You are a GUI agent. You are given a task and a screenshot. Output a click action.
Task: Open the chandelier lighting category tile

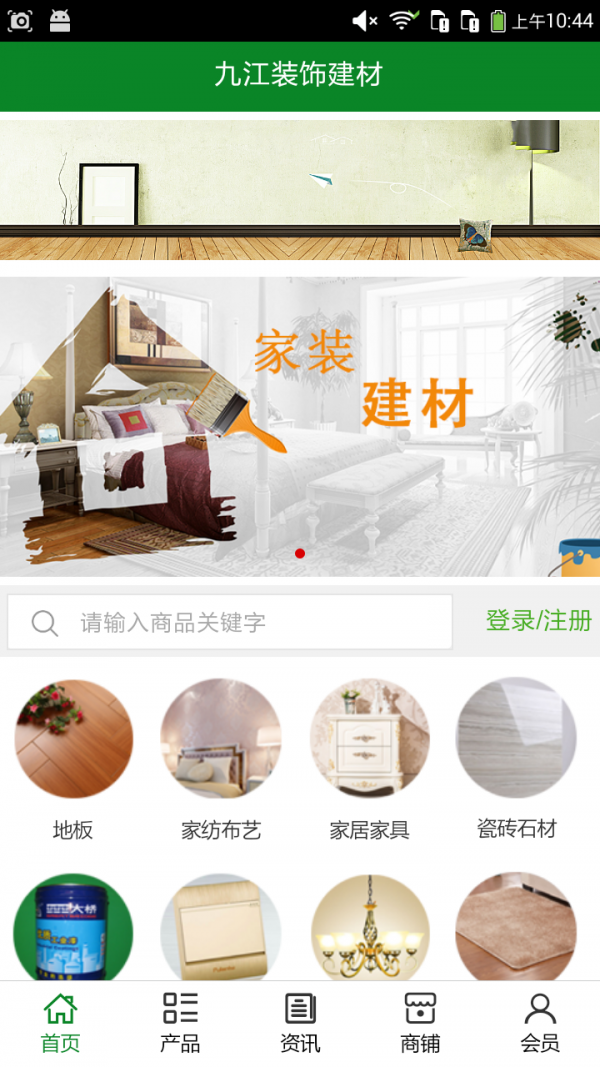(369, 928)
